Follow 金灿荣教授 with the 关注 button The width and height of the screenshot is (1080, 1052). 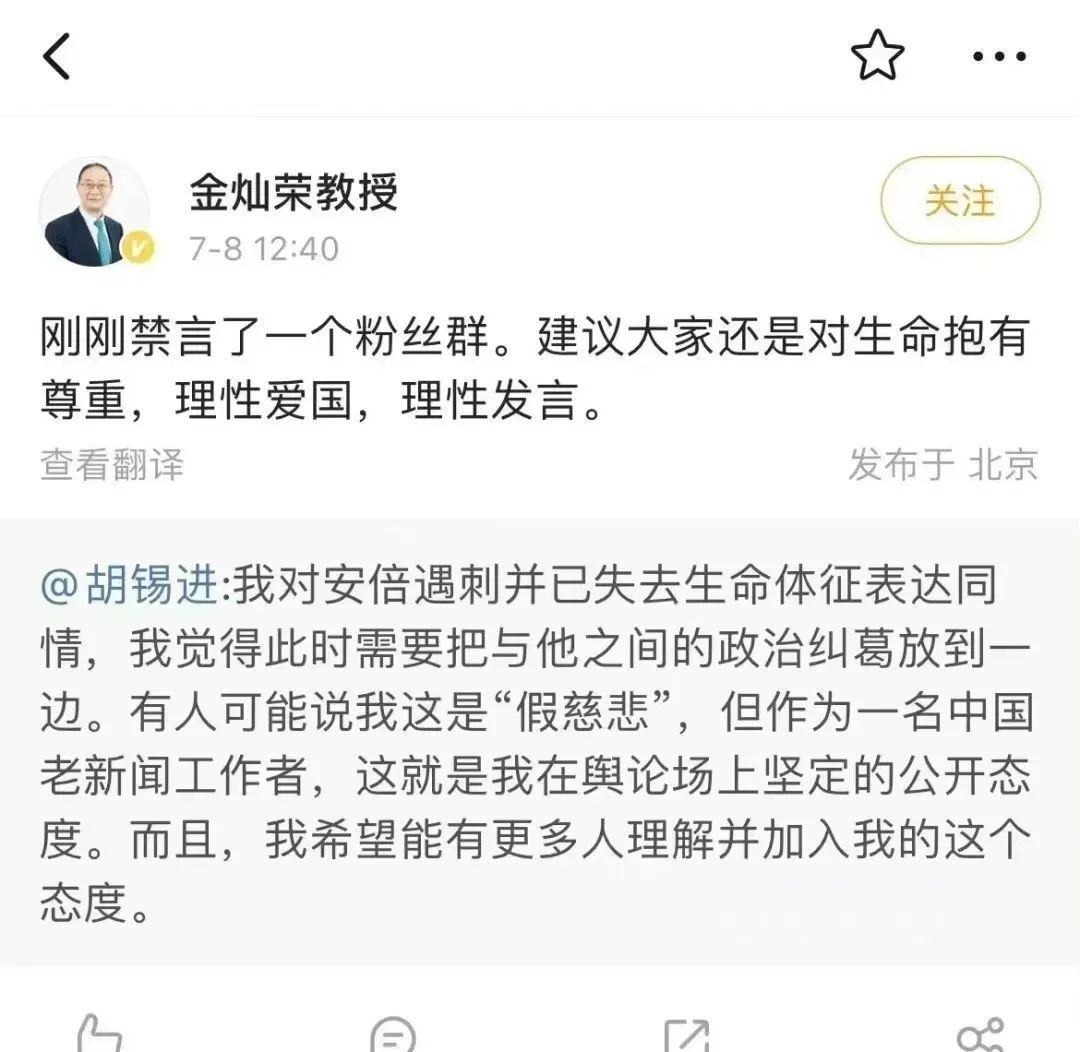click(x=960, y=201)
